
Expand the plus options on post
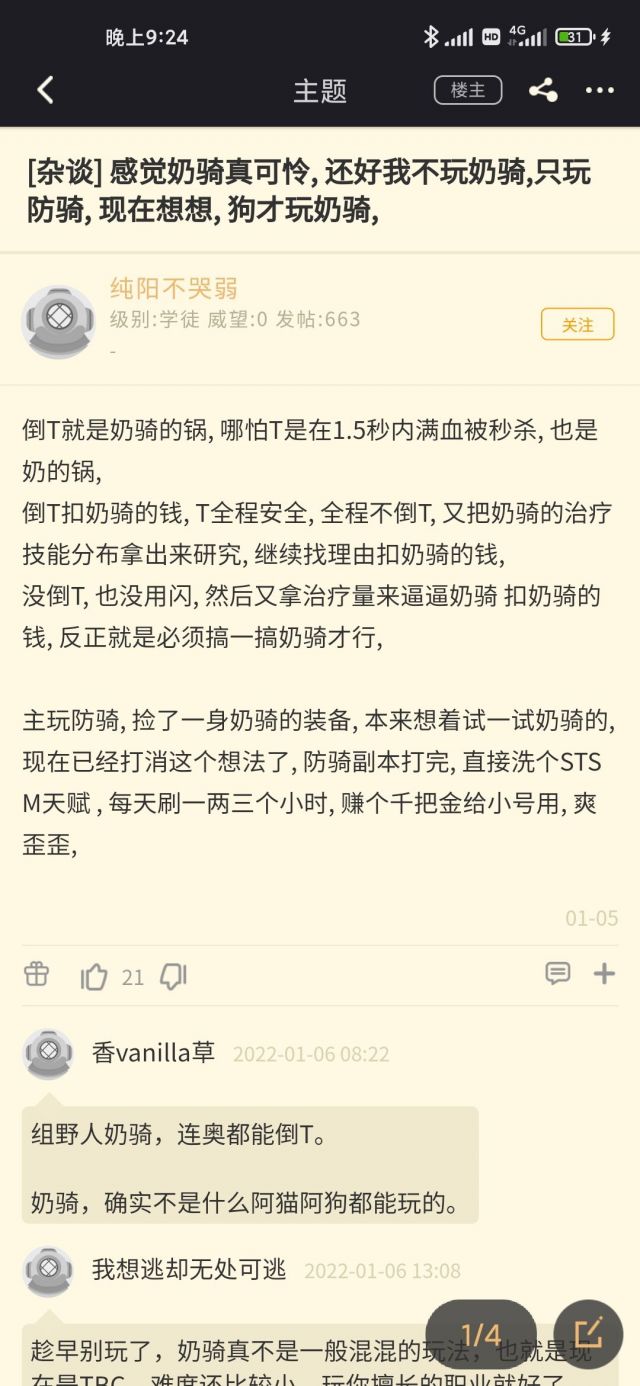coord(604,974)
